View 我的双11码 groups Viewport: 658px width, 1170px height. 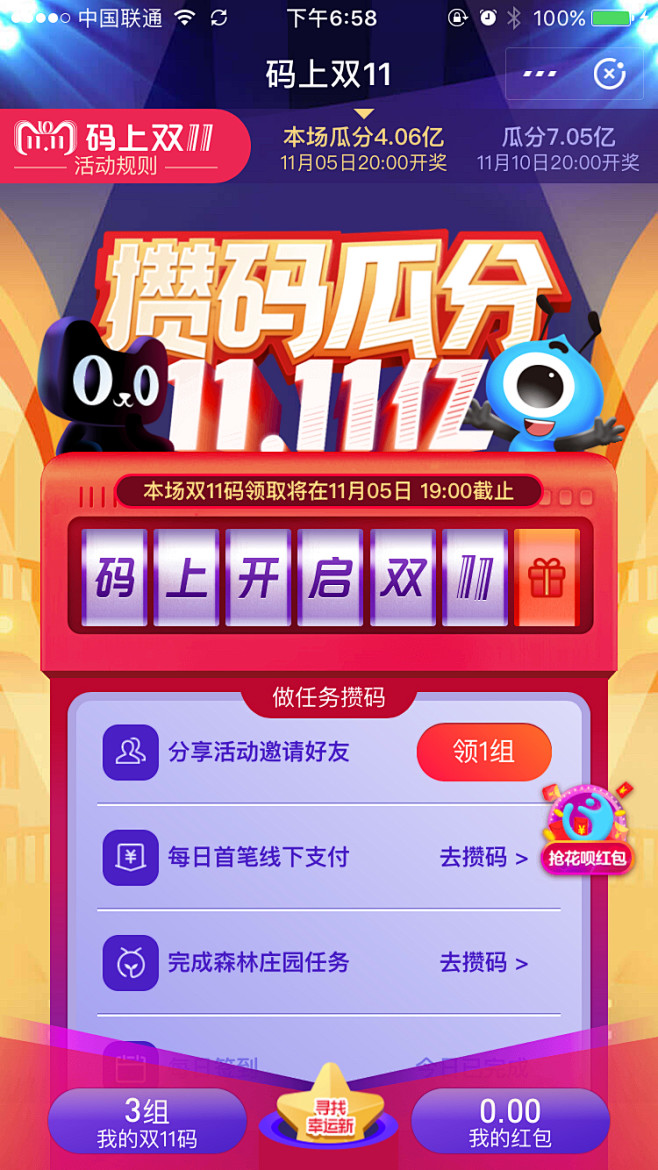click(x=147, y=1121)
